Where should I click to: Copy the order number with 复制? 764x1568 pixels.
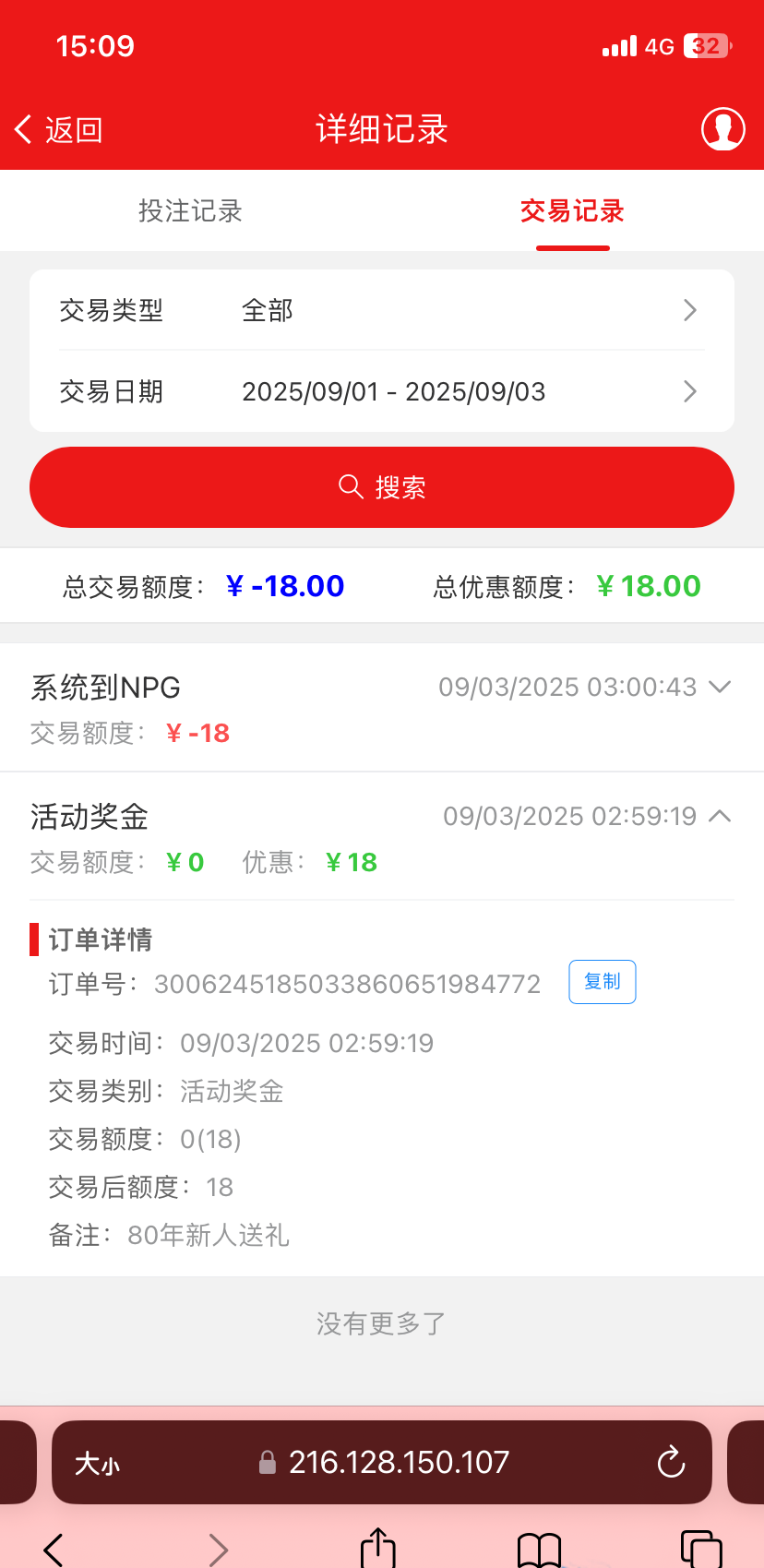602,982
